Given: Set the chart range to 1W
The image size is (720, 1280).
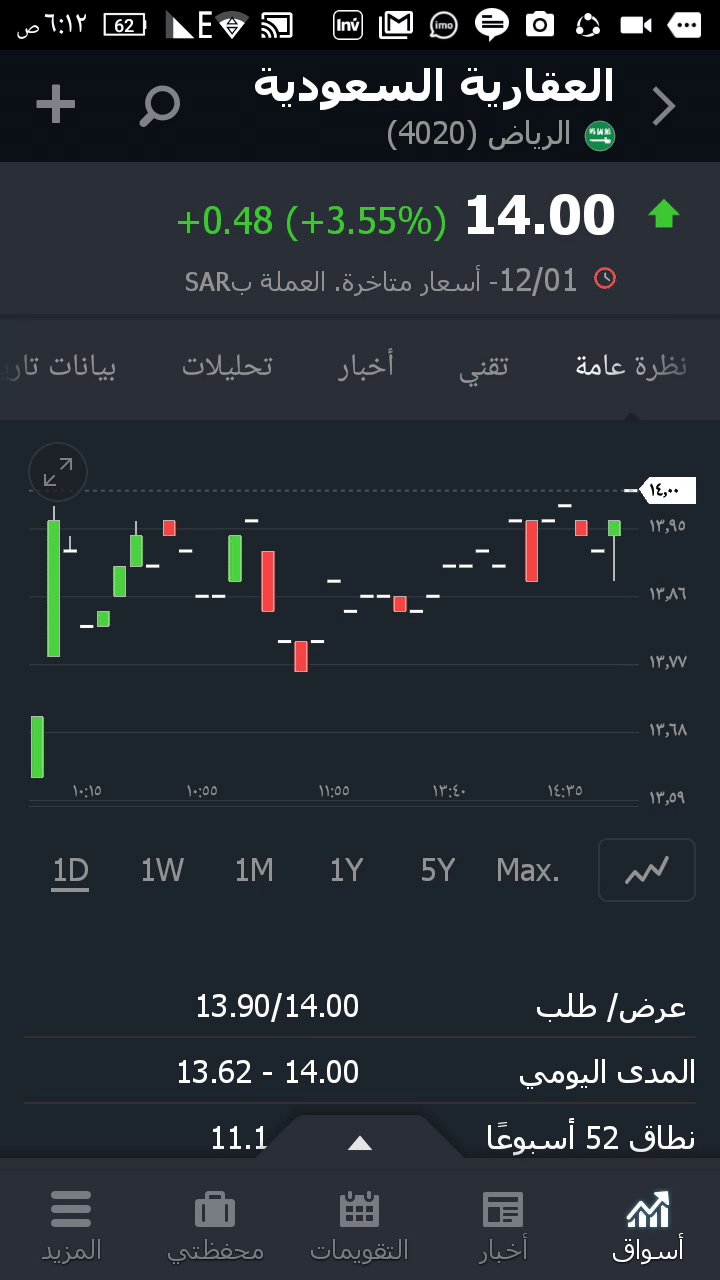Looking at the screenshot, I should click(x=162, y=870).
